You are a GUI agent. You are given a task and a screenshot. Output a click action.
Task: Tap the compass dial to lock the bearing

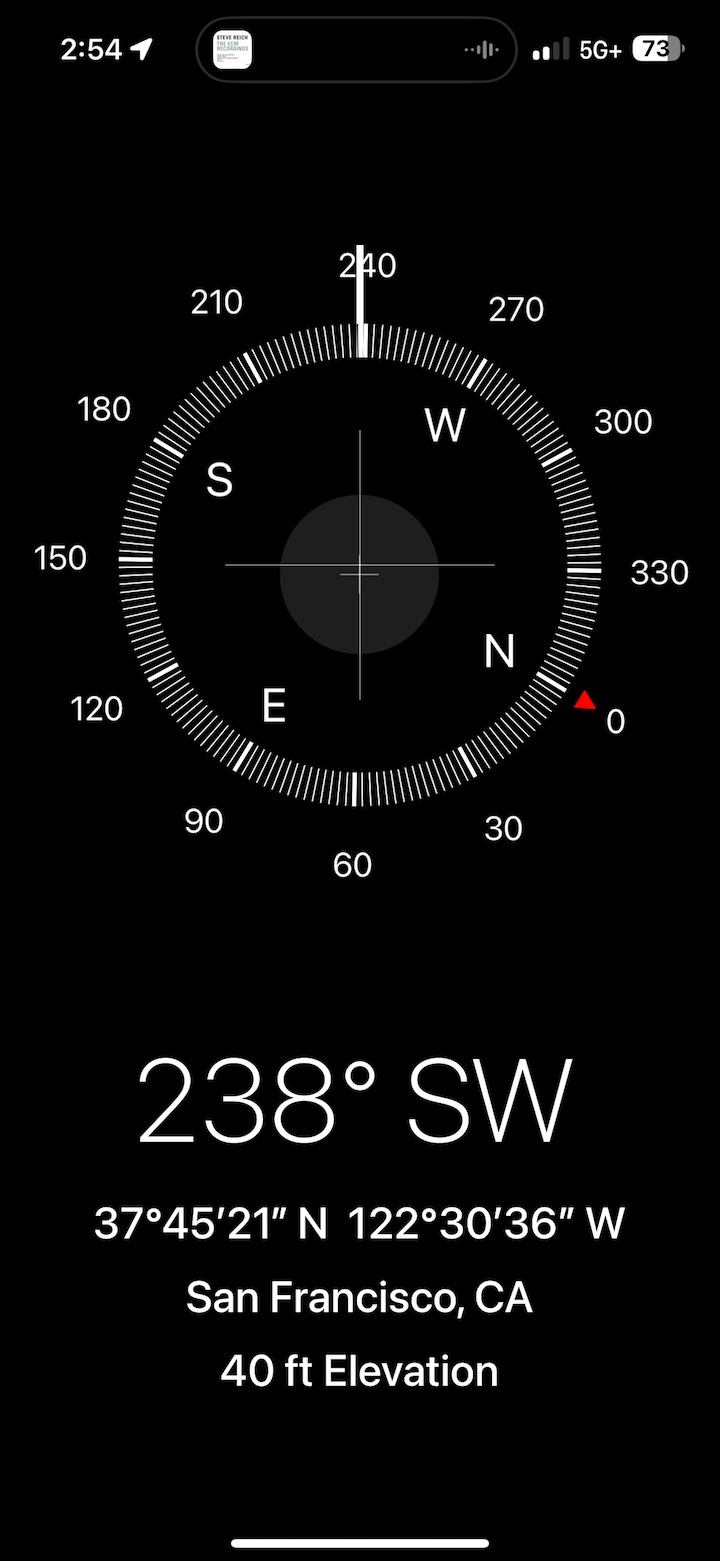(360, 565)
